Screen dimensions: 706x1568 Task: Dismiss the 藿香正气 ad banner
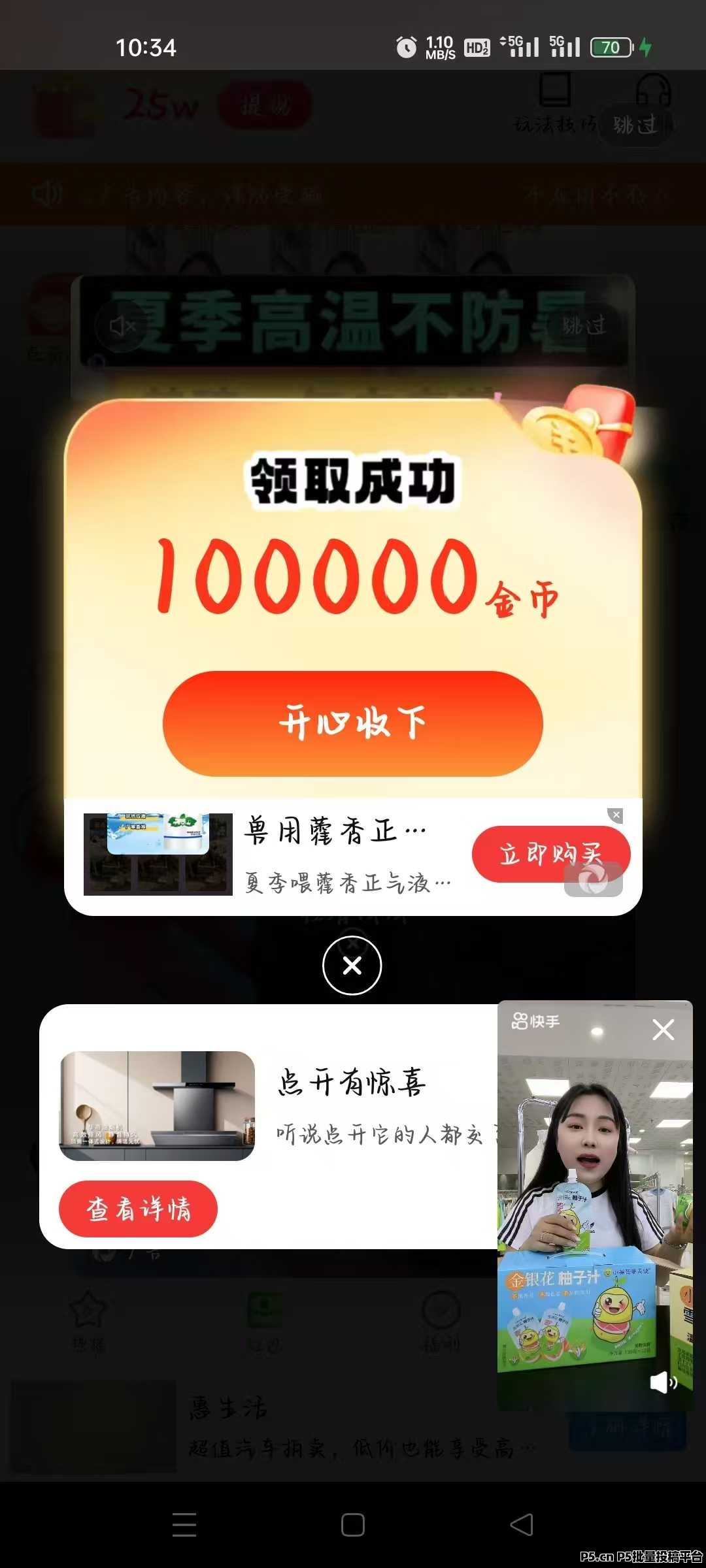(x=616, y=815)
